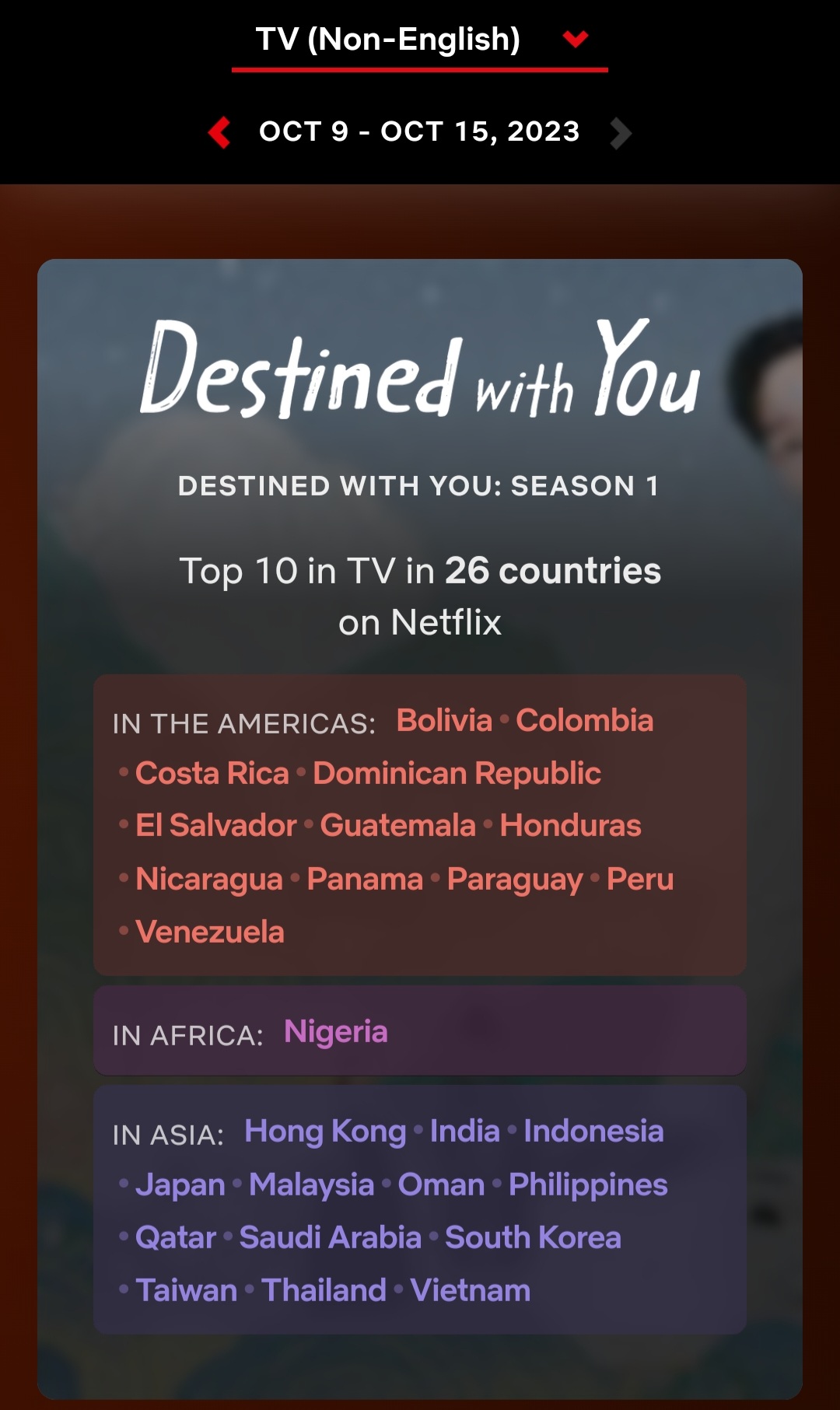Open Bolivia's top 10 list
Screen dimensions: 840x1410
tap(444, 721)
